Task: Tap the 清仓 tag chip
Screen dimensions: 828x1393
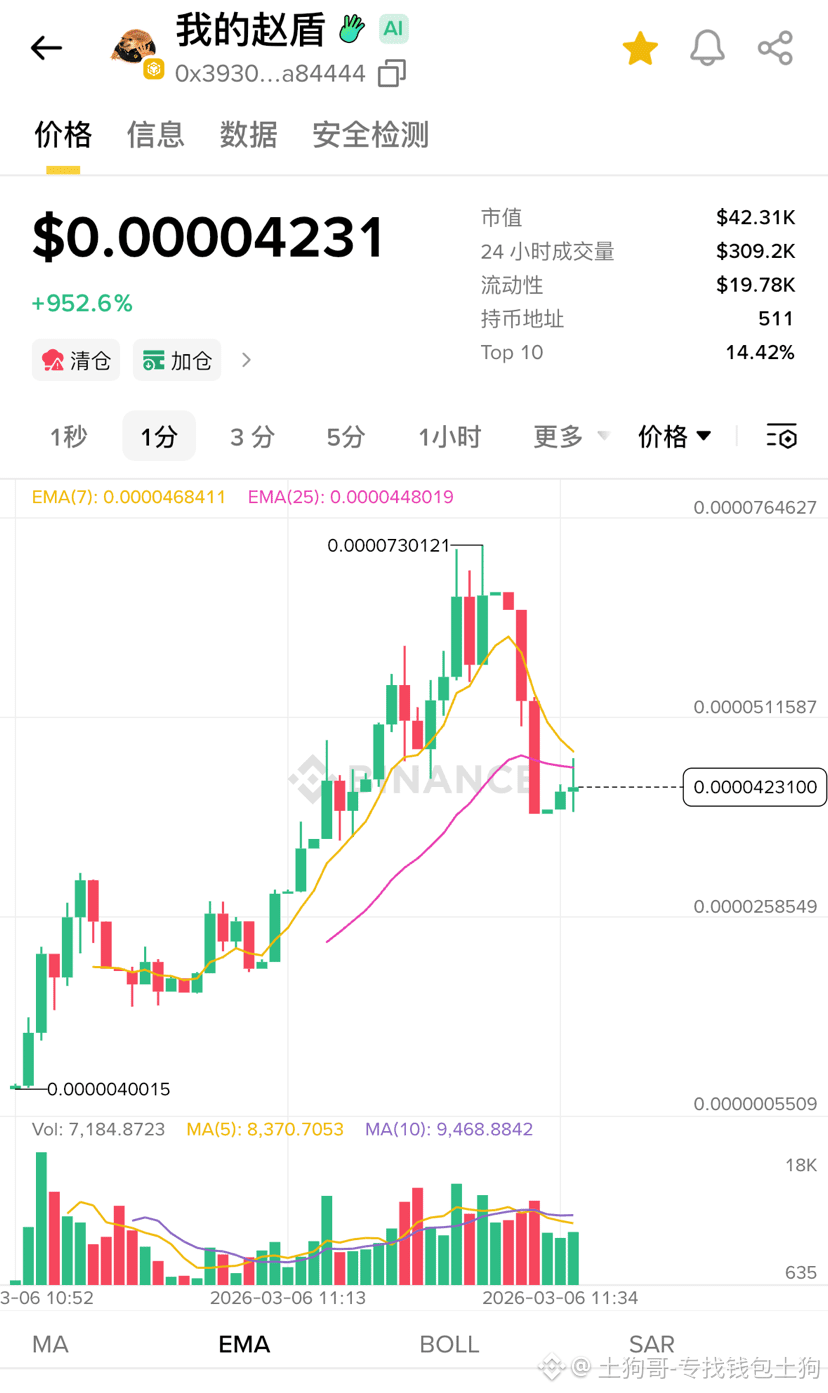Action: coord(76,360)
